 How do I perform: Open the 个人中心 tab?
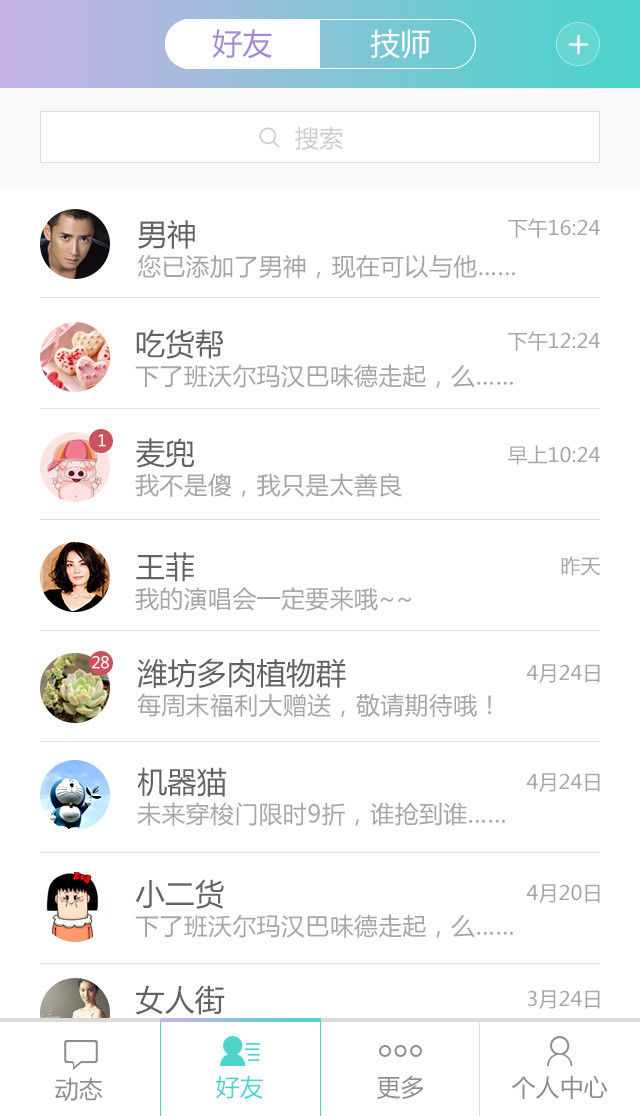point(559,1069)
